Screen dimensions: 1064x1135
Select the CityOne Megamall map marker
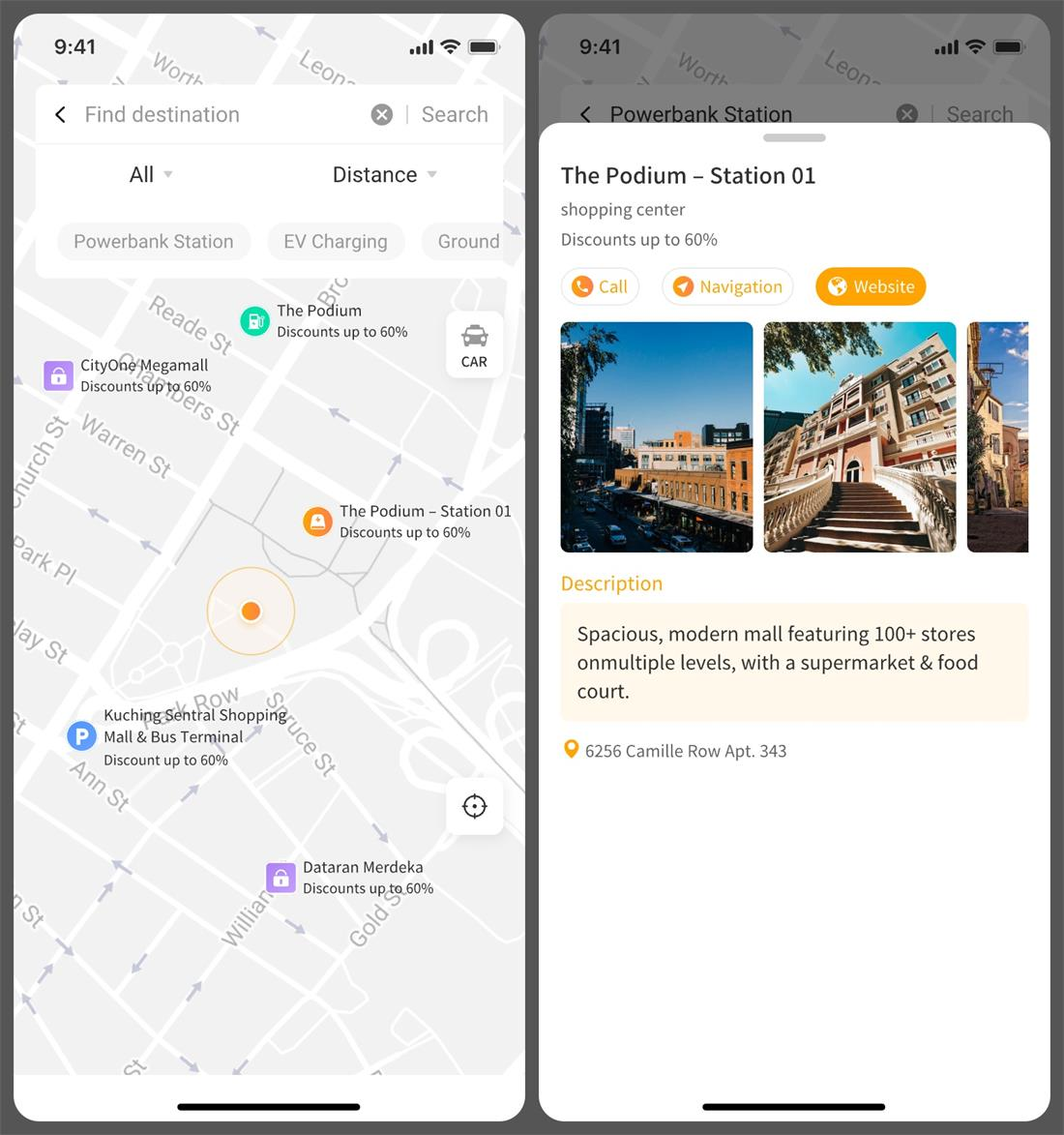[59, 375]
